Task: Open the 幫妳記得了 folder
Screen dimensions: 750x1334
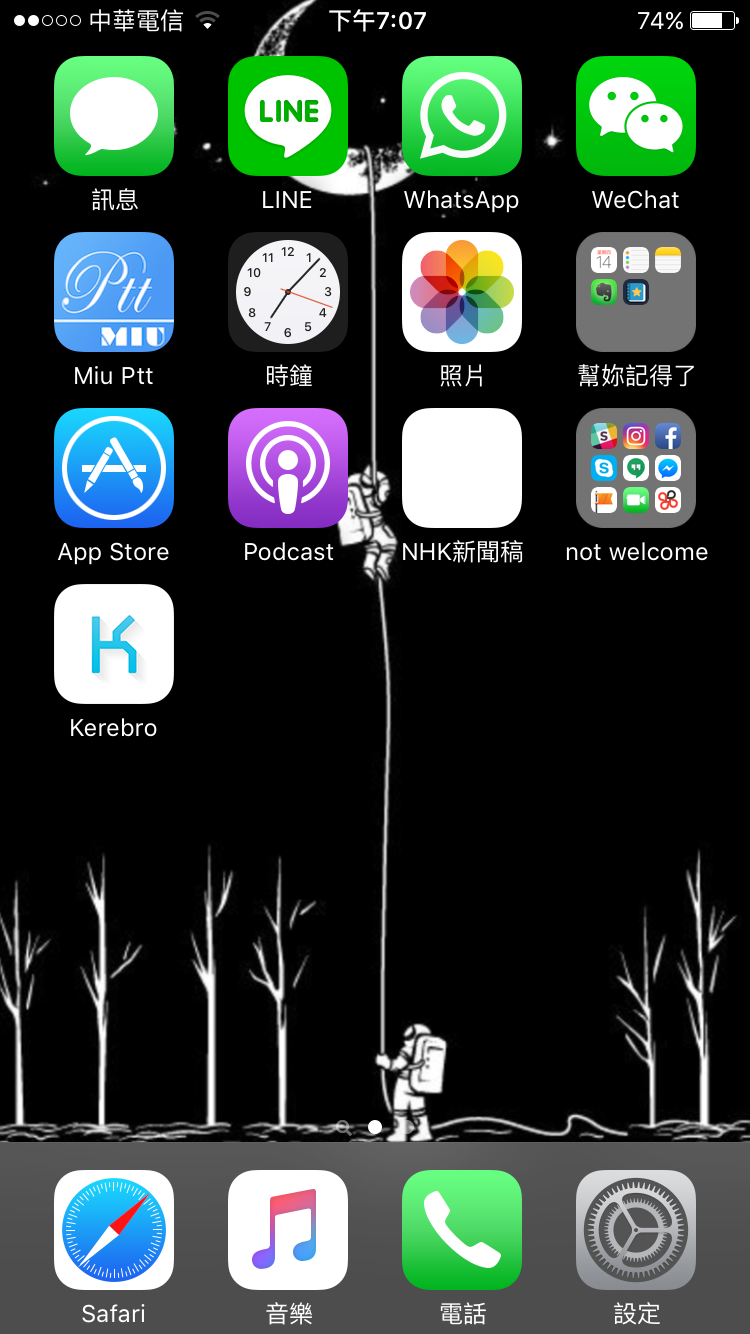Action: point(636,292)
